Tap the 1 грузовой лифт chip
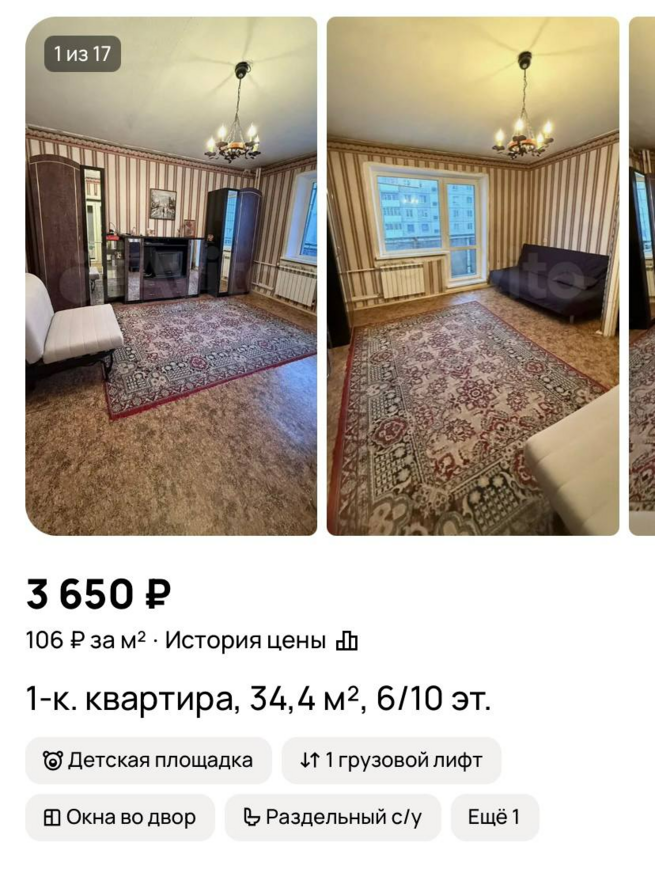 click(391, 760)
